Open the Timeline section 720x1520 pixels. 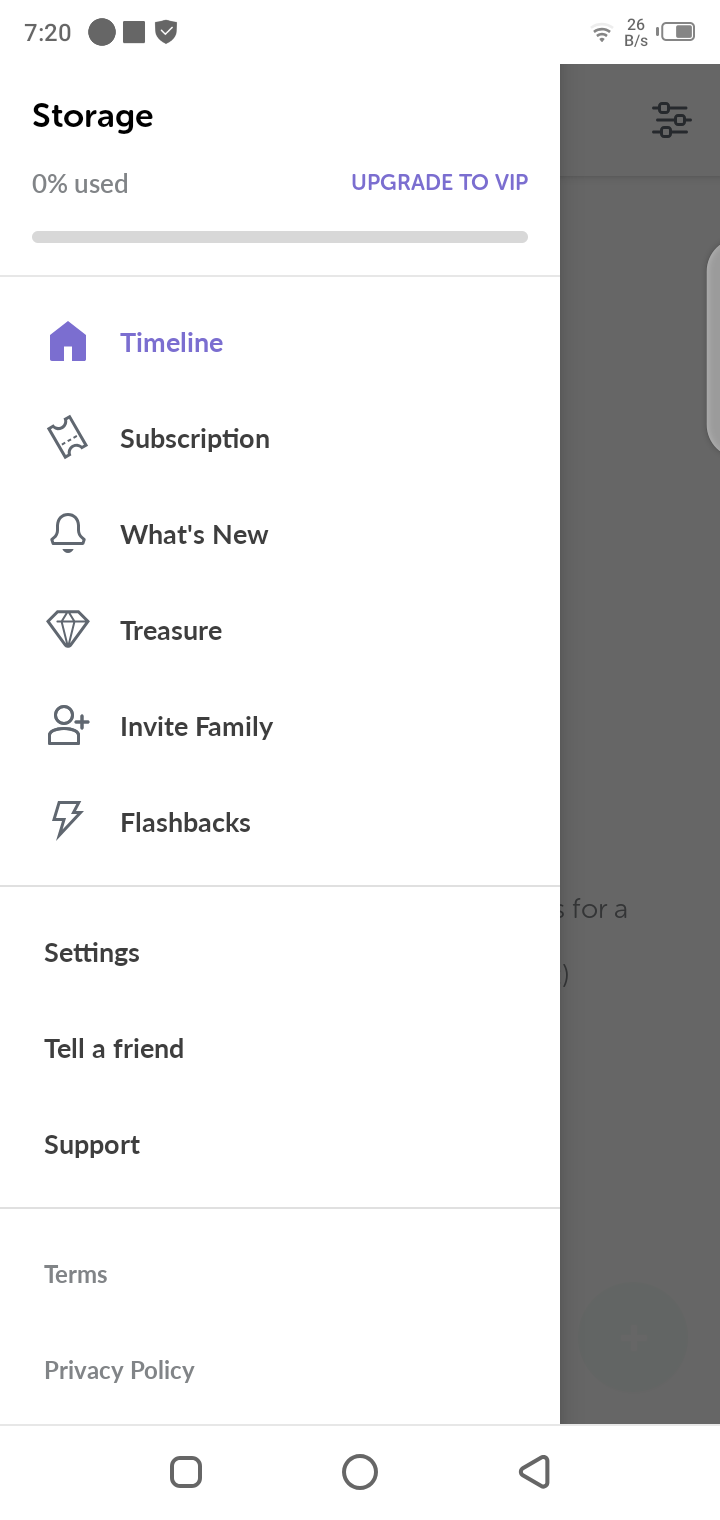point(171,343)
